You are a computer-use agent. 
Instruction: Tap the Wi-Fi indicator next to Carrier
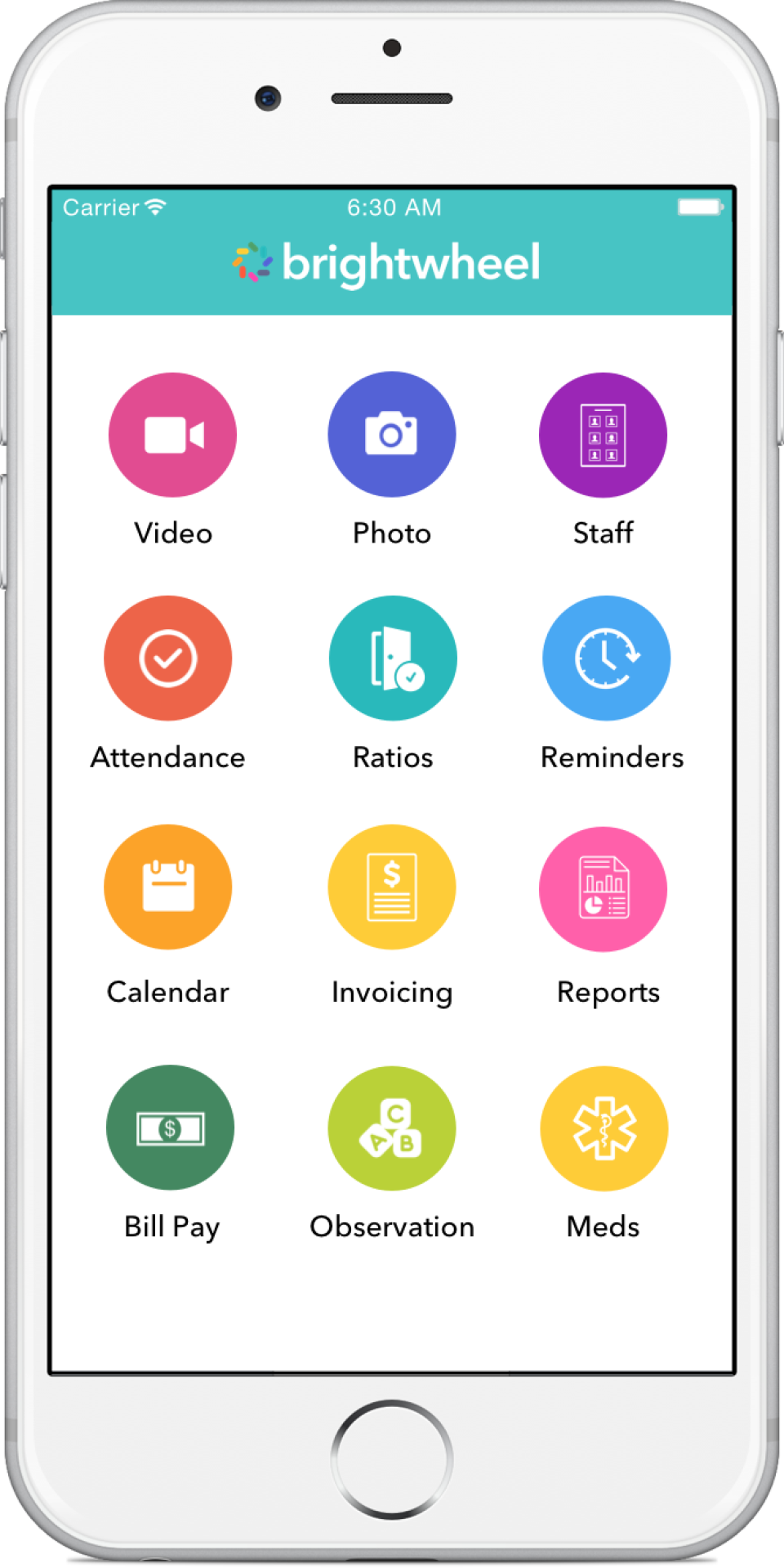(156, 208)
